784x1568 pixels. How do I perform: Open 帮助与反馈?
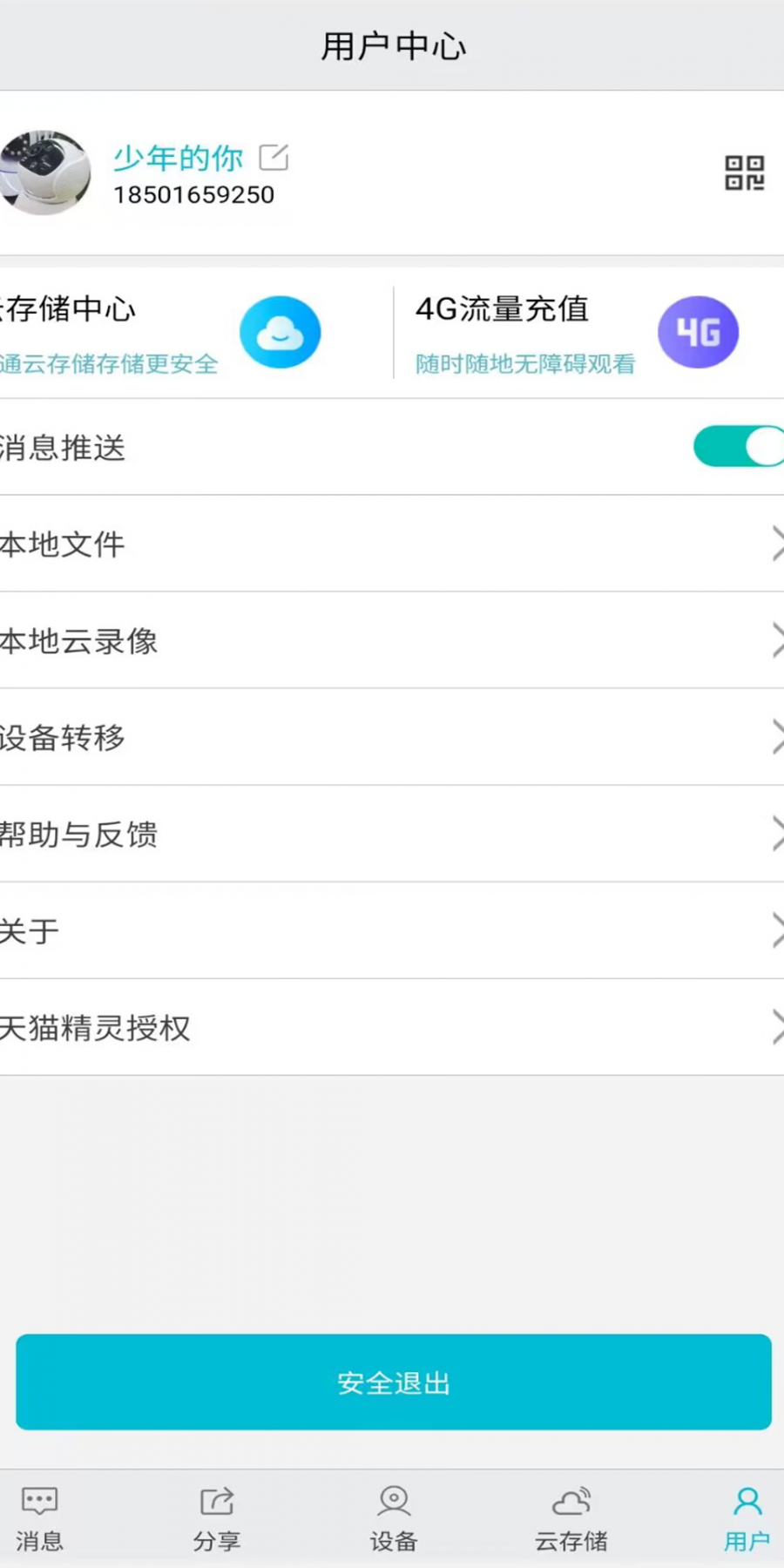tap(392, 835)
